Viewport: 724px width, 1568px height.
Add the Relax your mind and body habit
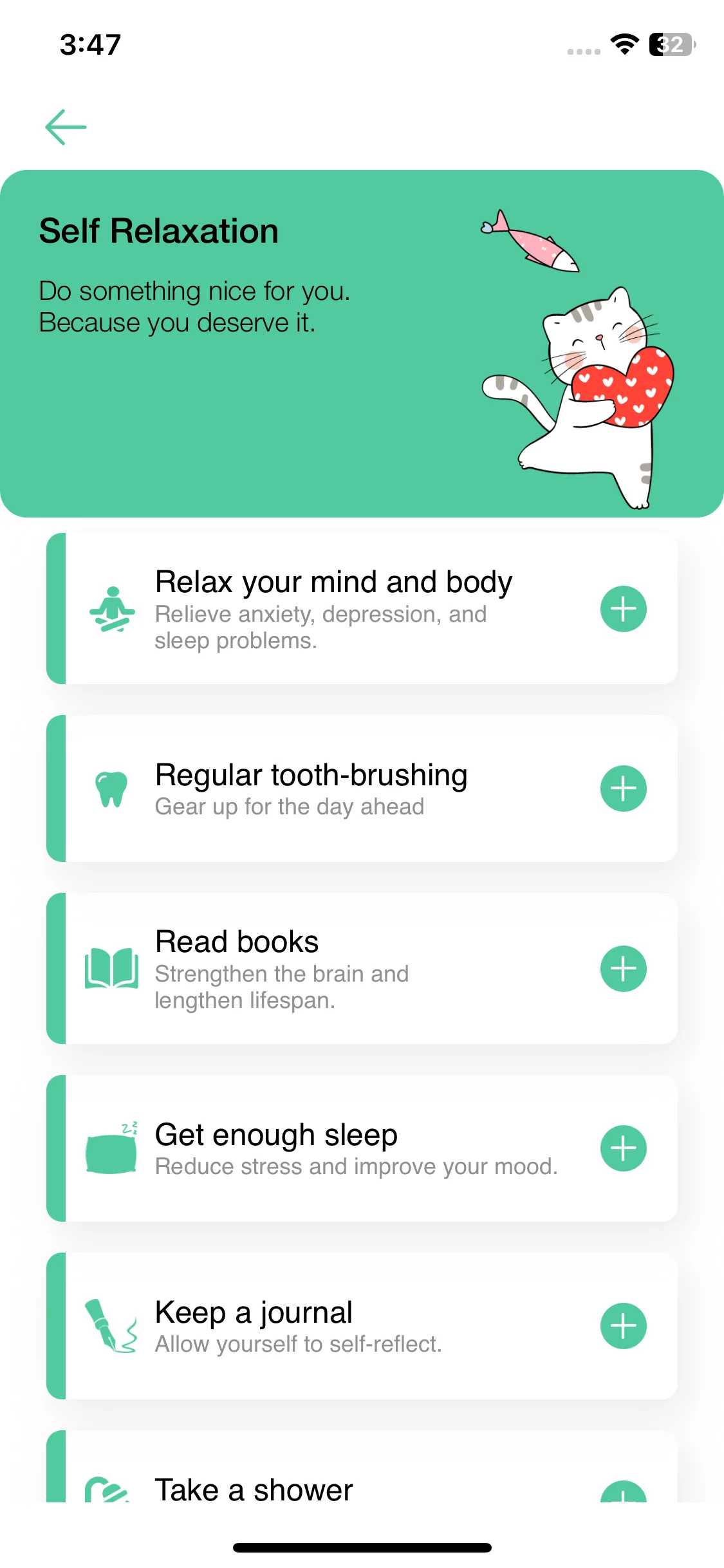(623, 609)
